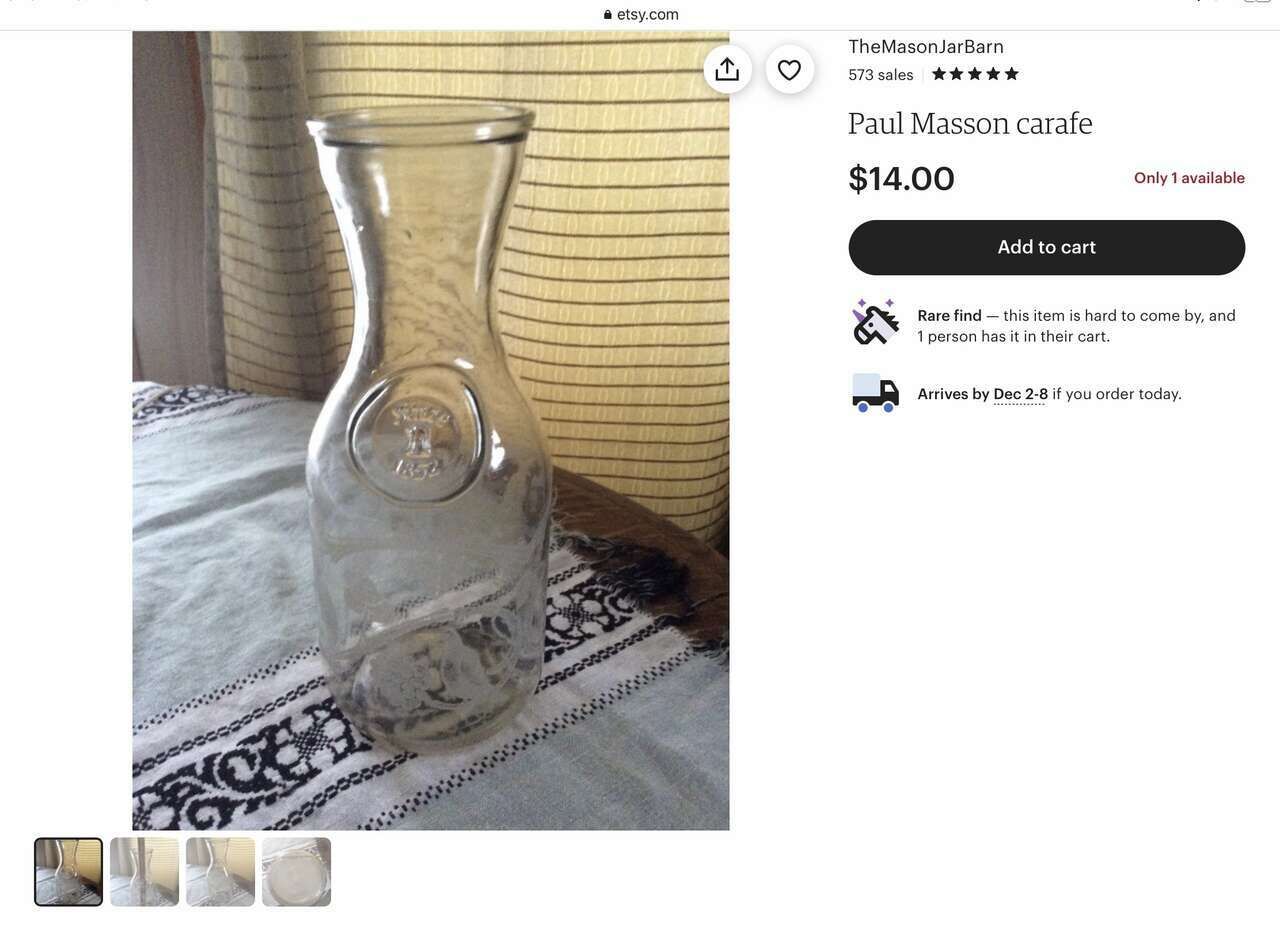Share this carafe listing
Image resolution: width=1280 pixels, height=944 pixels.
(x=727, y=70)
